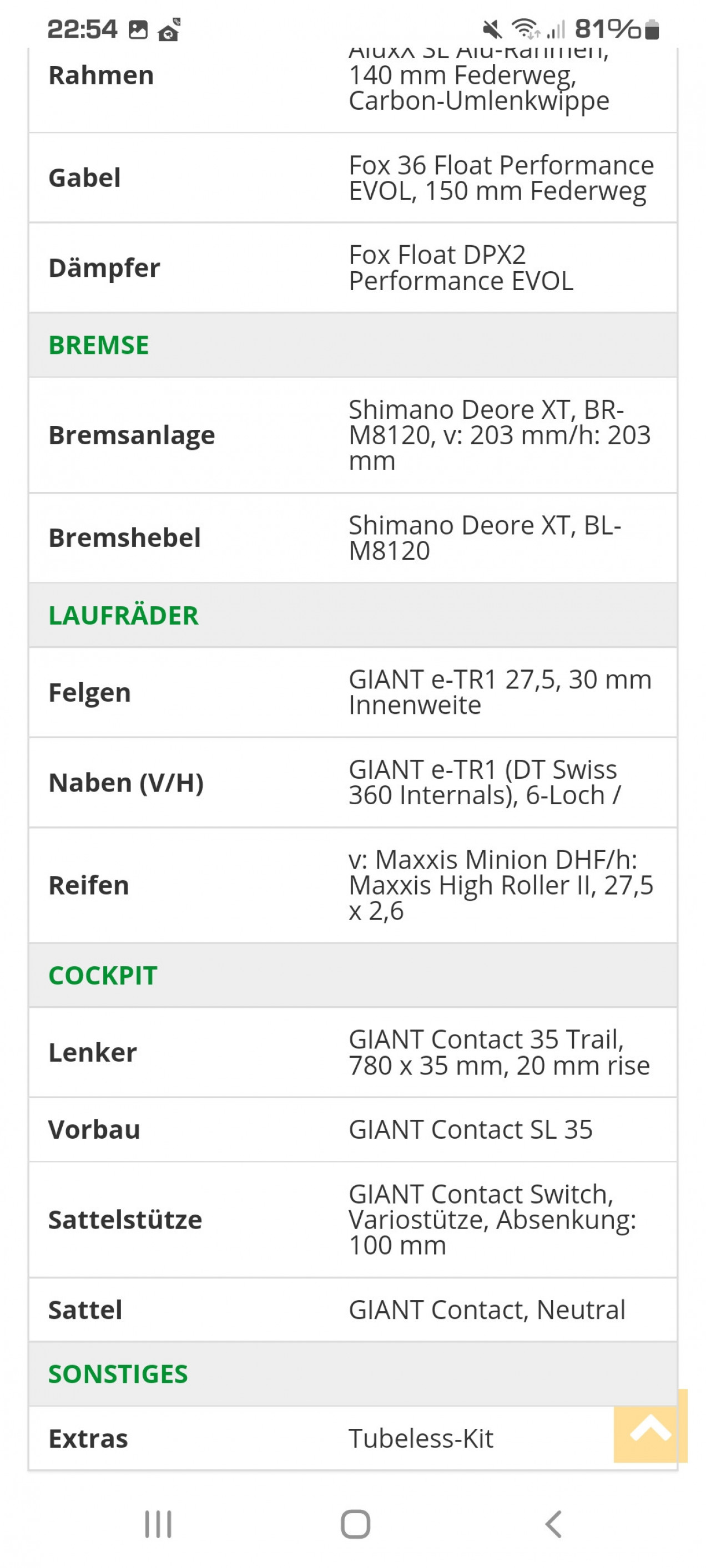Go back using the system back button
706x1568 pixels.
pos(552,1524)
